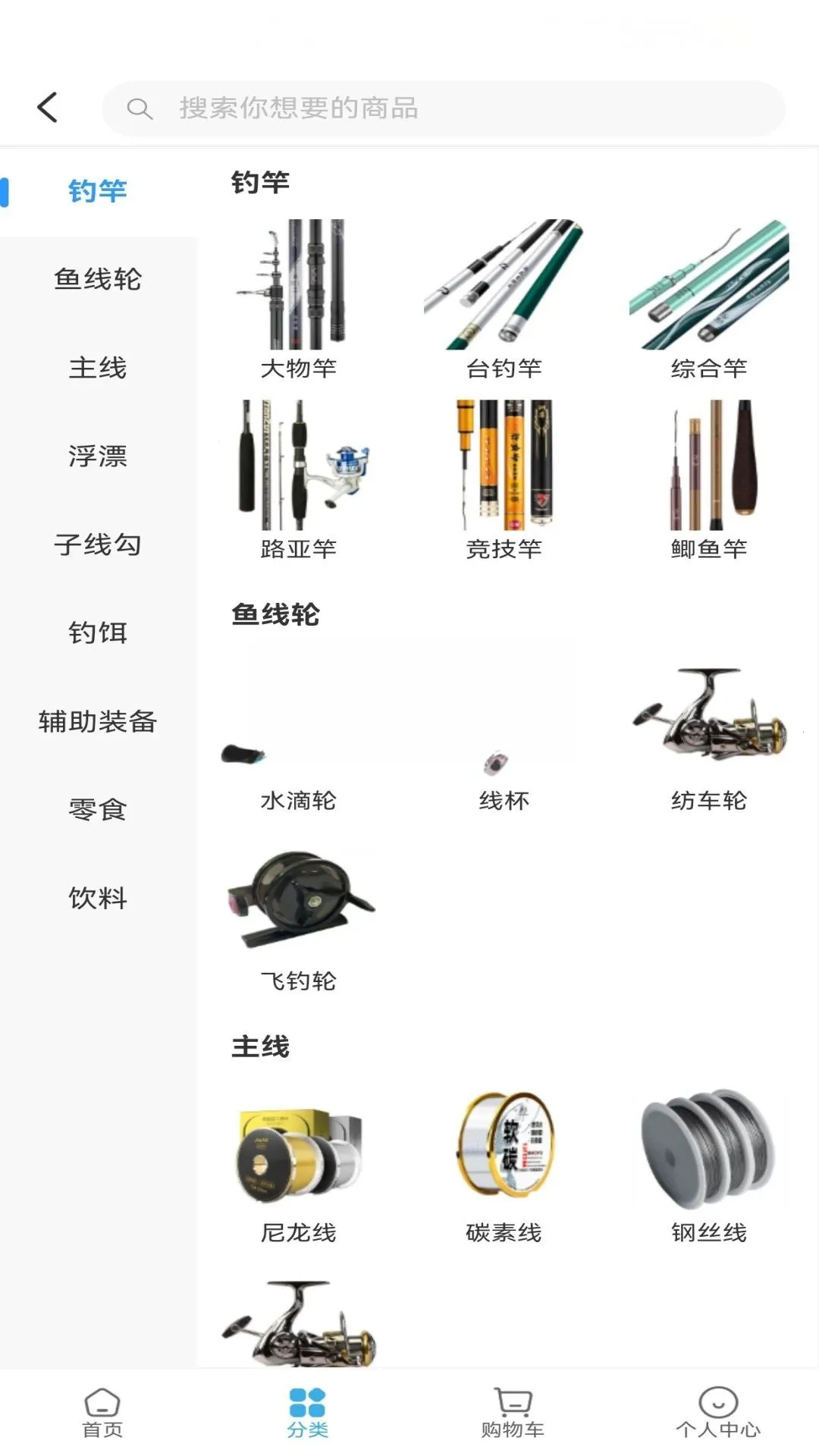Open the 大物竿 product tile
The image size is (819, 1456).
(x=299, y=301)
